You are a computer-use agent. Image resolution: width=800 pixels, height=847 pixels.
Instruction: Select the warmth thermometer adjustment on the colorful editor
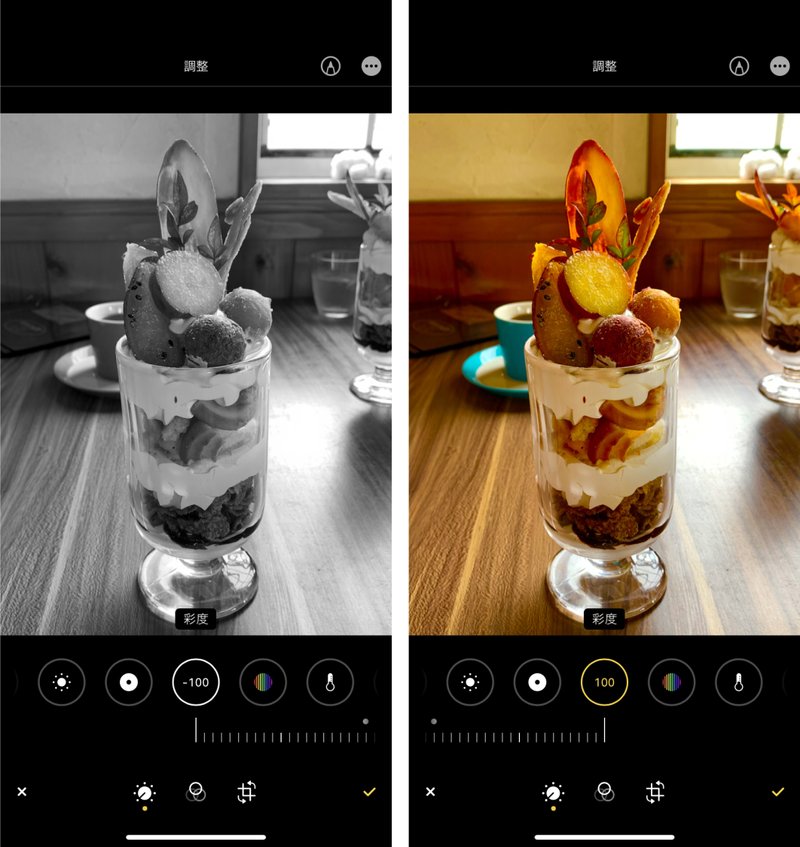pos(739,682)
